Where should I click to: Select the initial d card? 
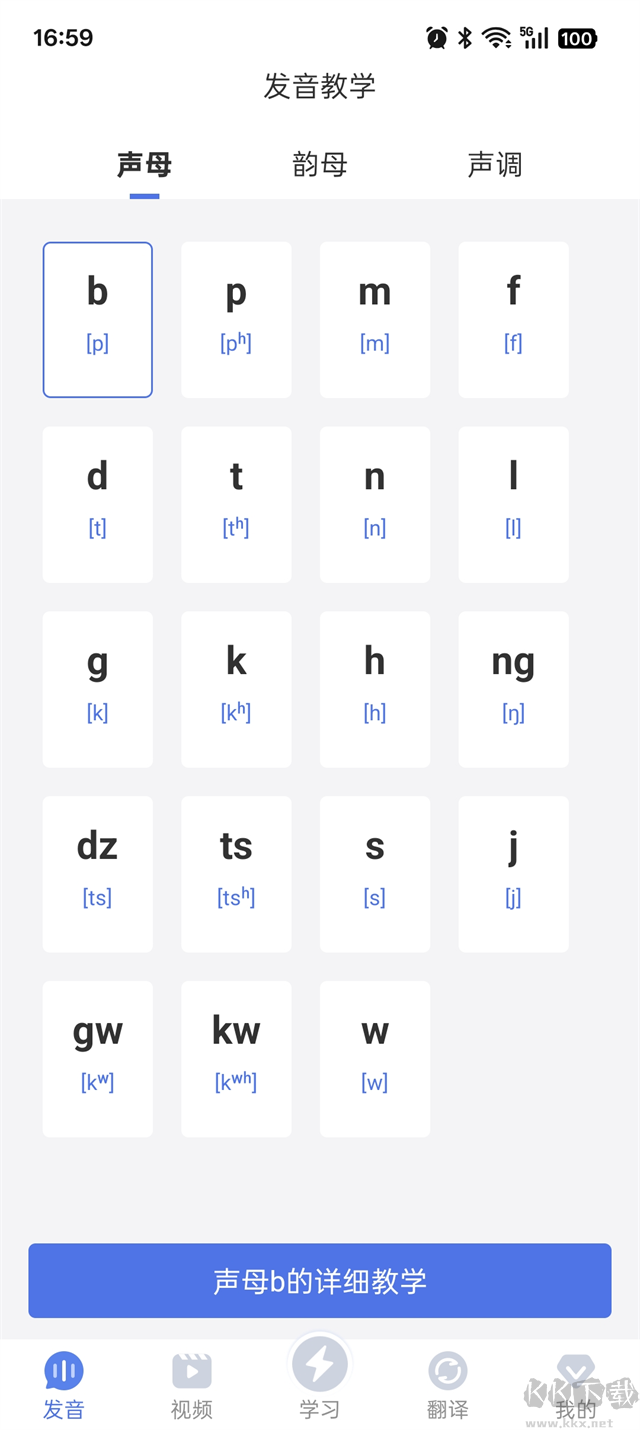(97, 504)
